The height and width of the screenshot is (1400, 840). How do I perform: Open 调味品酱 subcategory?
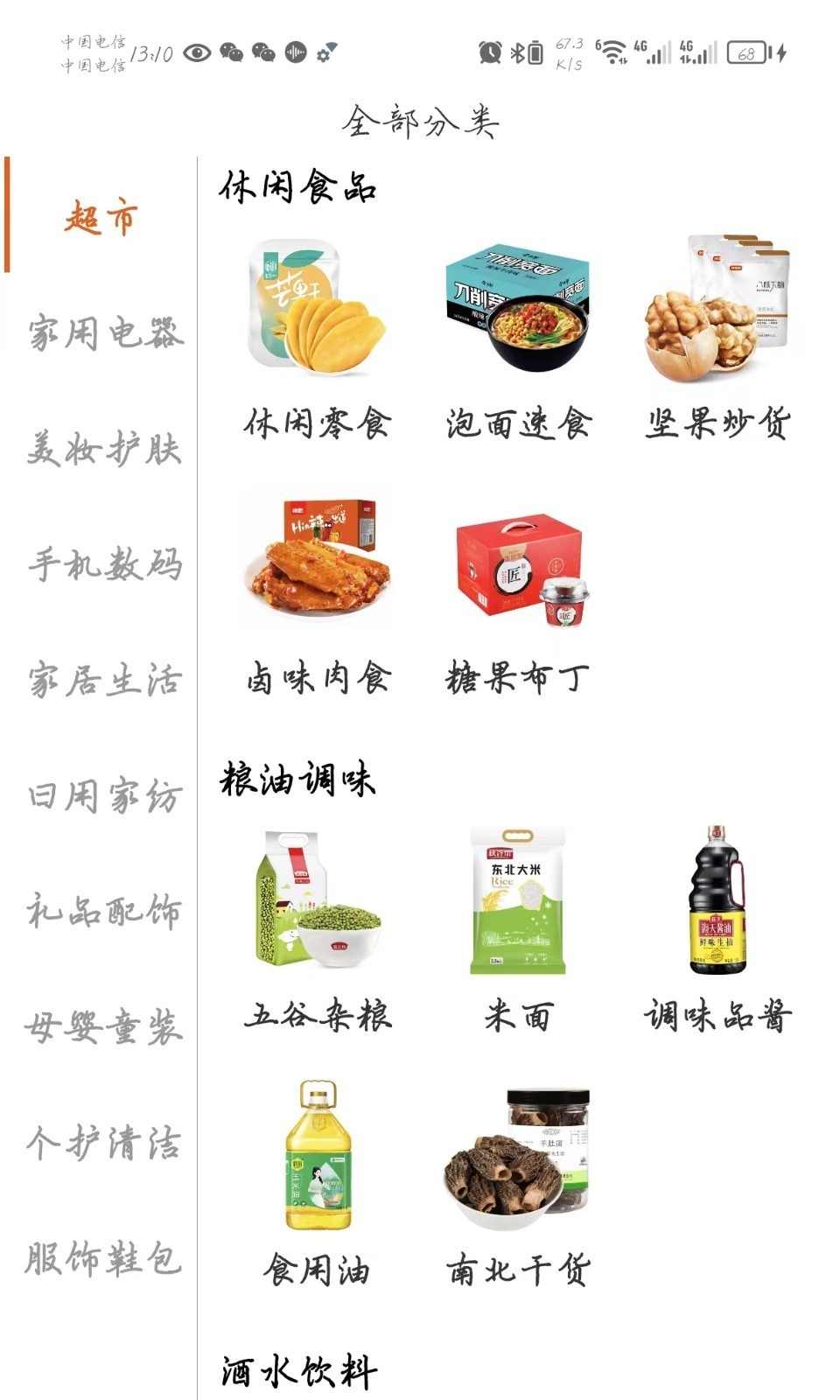click(x=718, y=927)
